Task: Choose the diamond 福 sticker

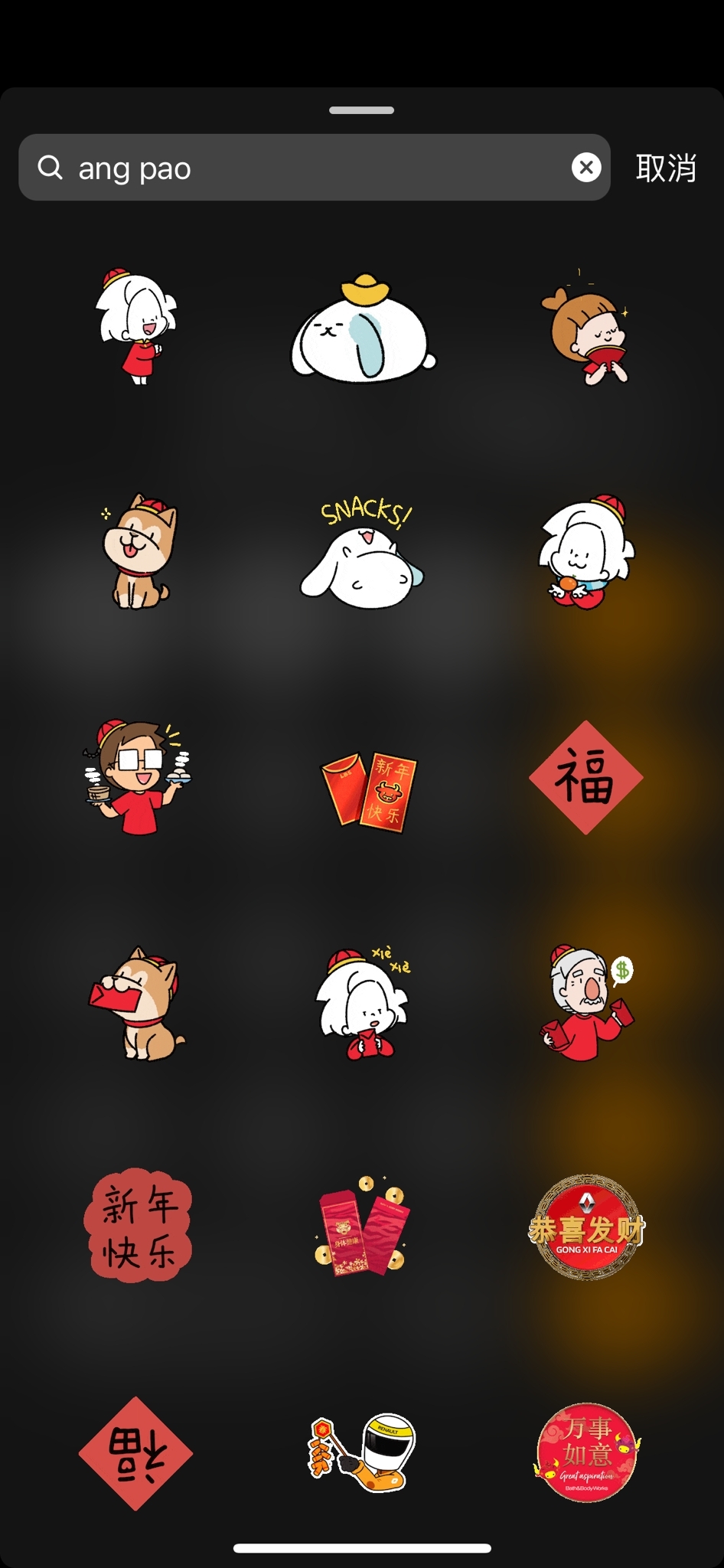Action: [x=586, y=778]
